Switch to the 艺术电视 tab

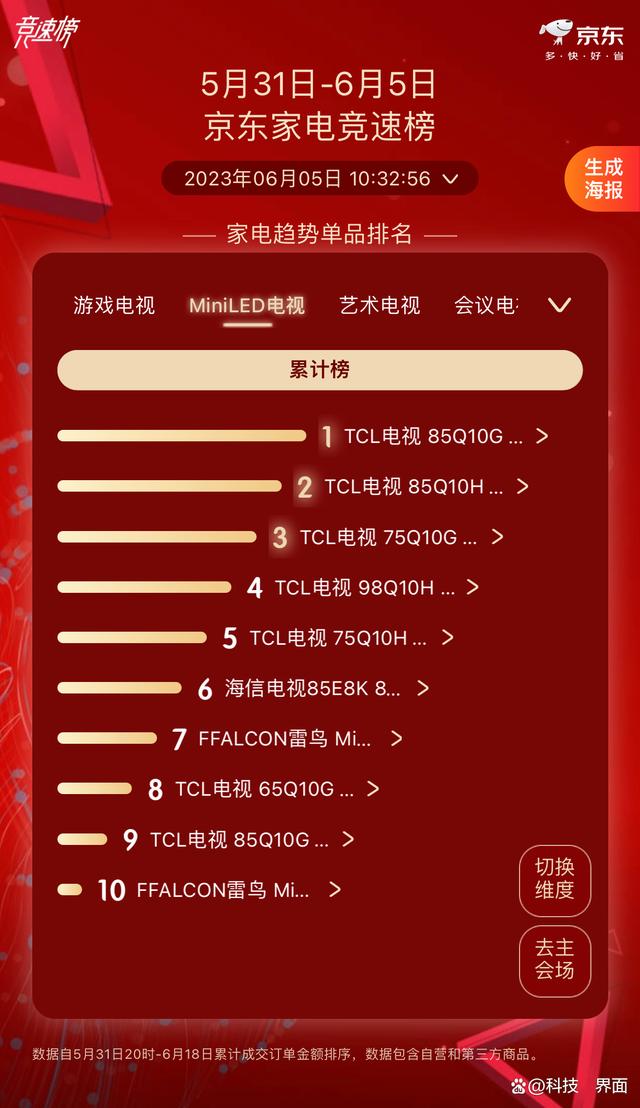point(379,305)
